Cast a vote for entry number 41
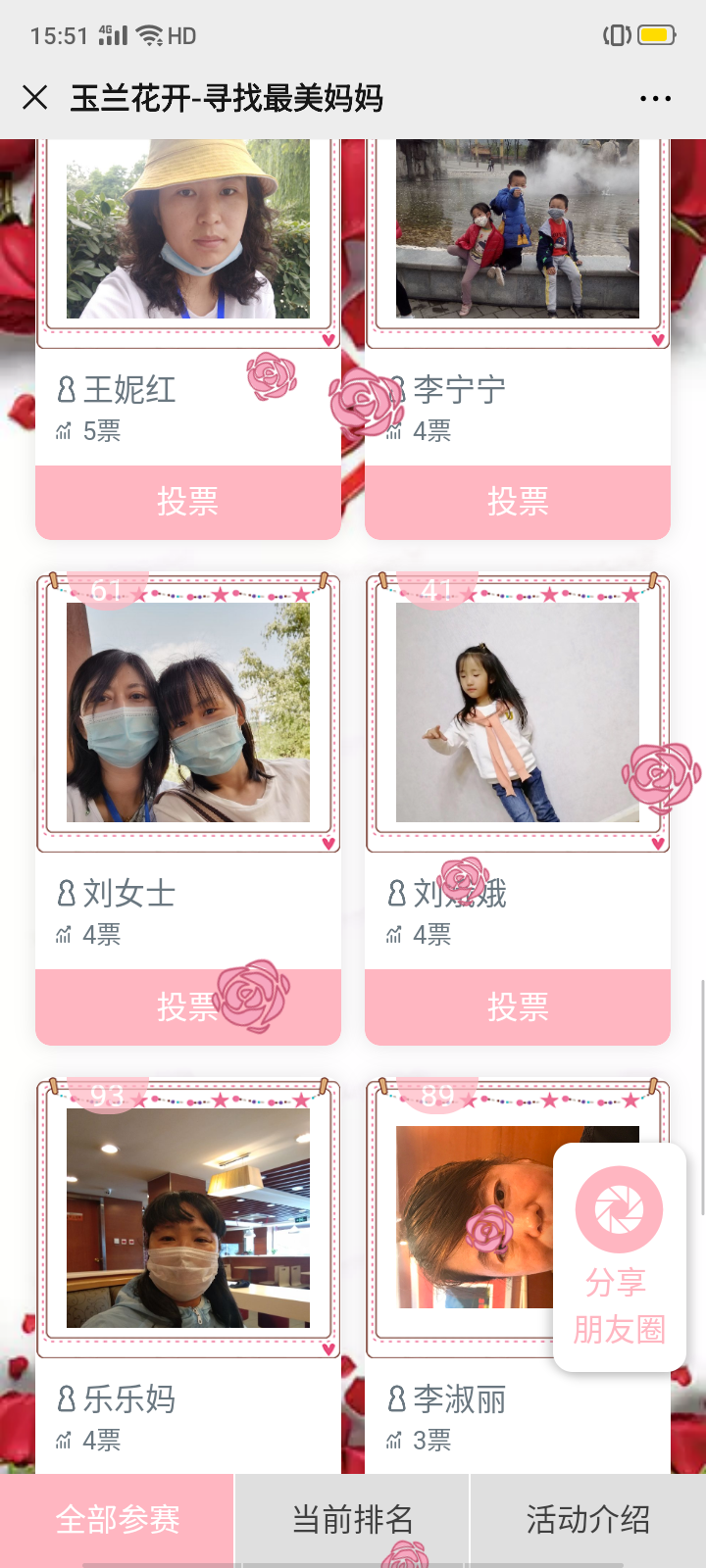The height and width of the screenshot is (1568, 706). point(518,1006)
